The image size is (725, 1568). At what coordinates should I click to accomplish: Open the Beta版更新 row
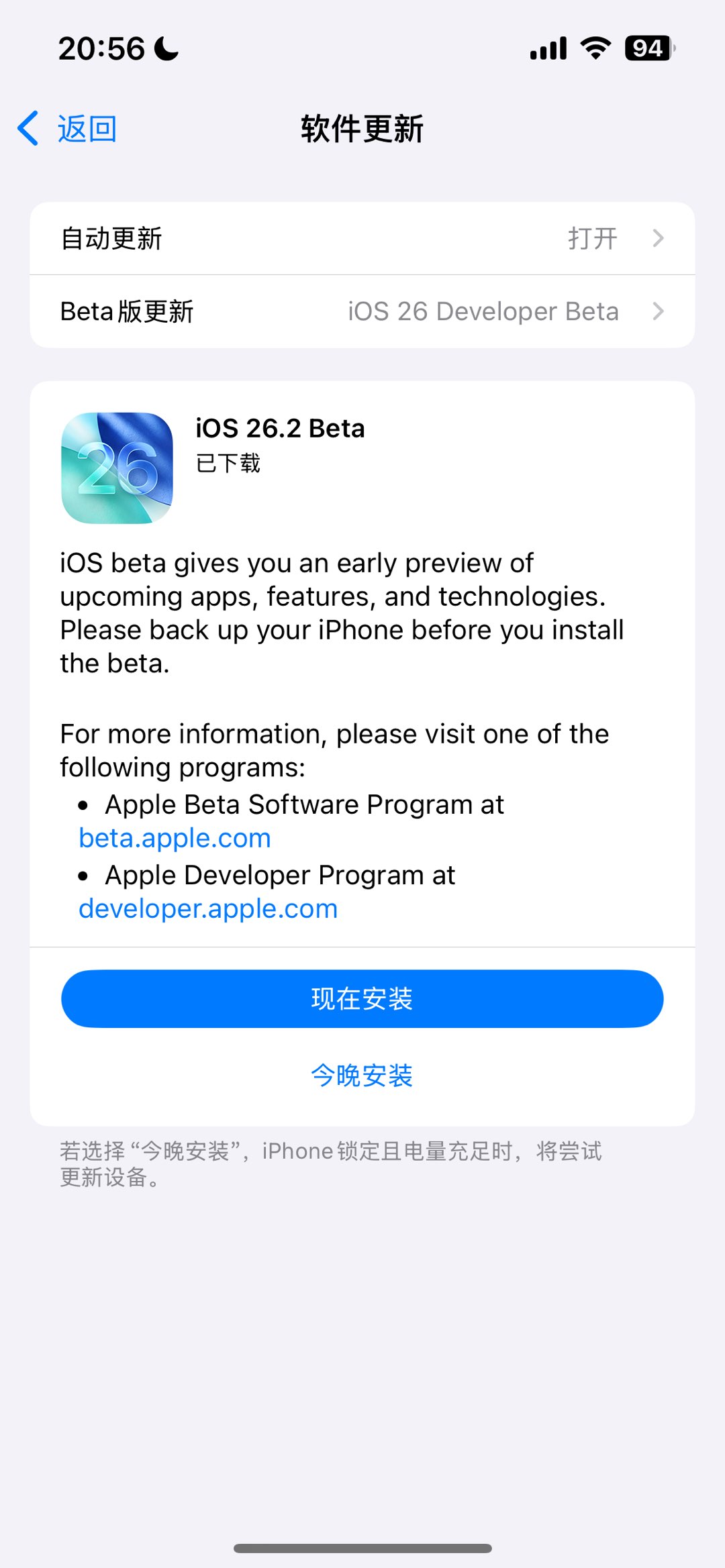click(362, 311)
